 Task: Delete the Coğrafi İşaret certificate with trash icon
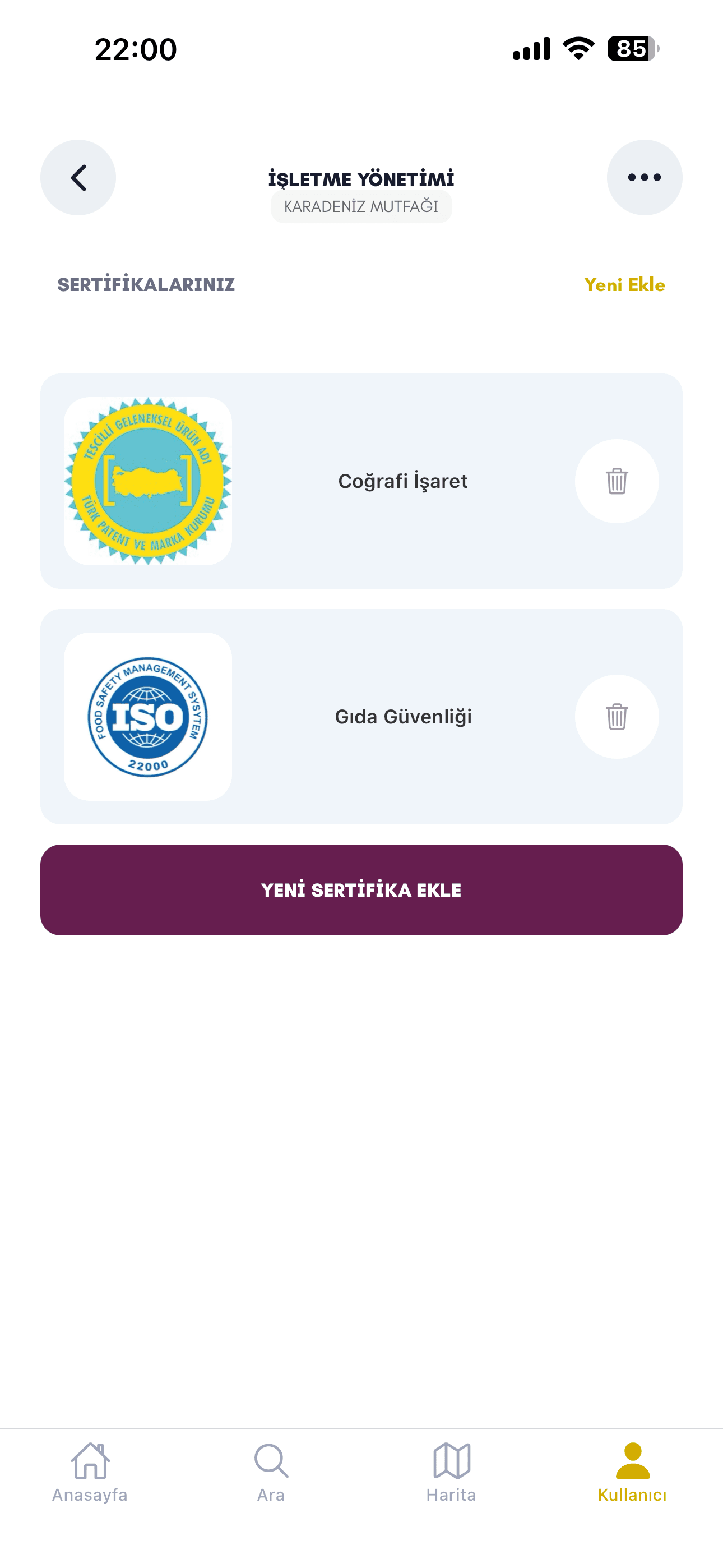617,481
